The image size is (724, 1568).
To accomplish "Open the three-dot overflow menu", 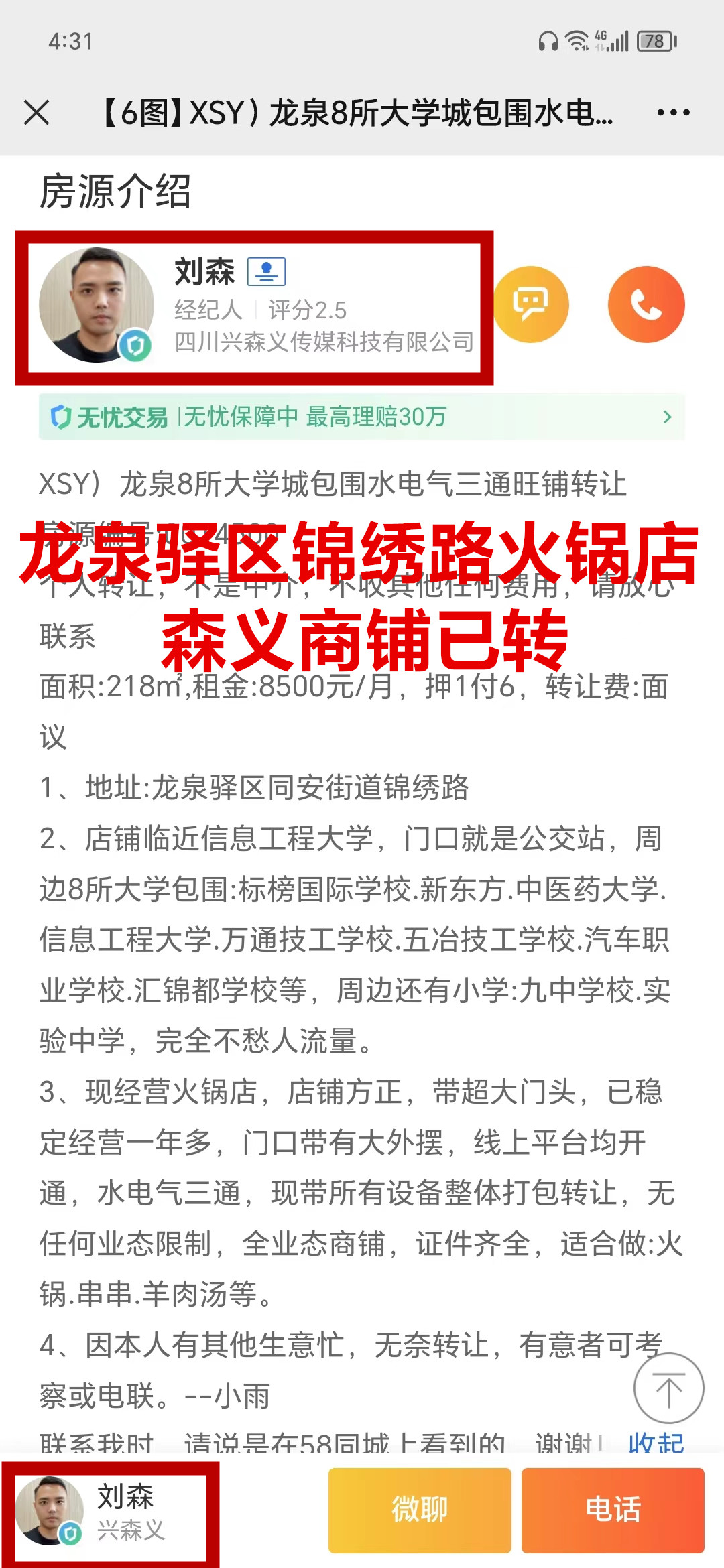I will [673, 112].
